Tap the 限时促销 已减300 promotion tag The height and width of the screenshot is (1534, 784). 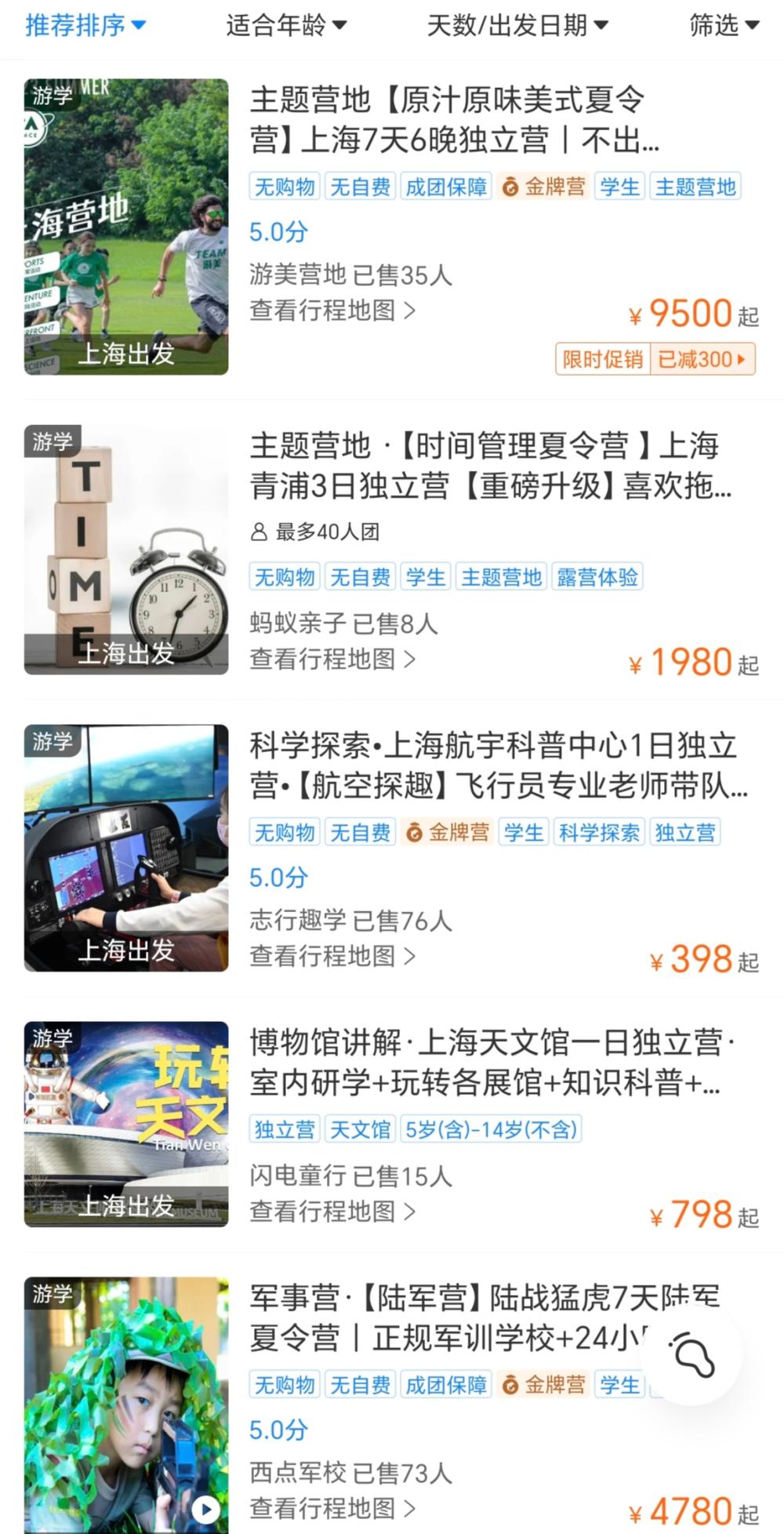point(655,359)
